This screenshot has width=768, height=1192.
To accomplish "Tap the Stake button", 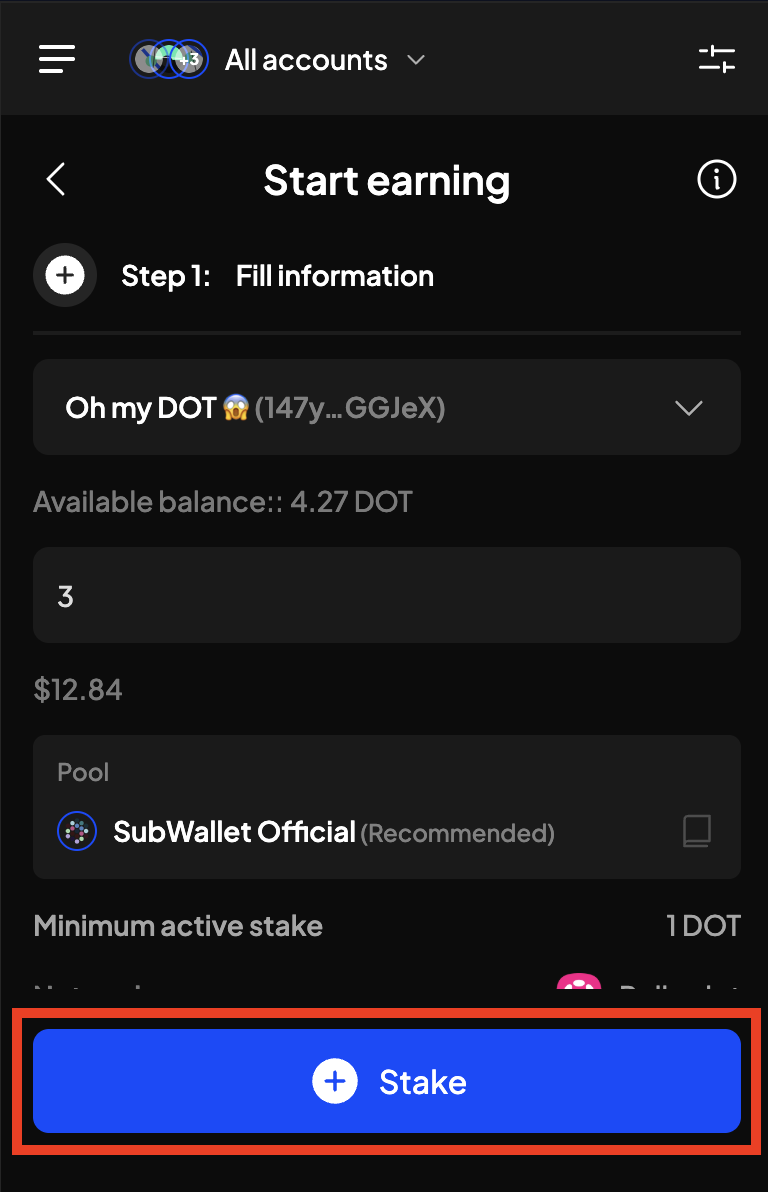I will click(x=386, y=1081).
